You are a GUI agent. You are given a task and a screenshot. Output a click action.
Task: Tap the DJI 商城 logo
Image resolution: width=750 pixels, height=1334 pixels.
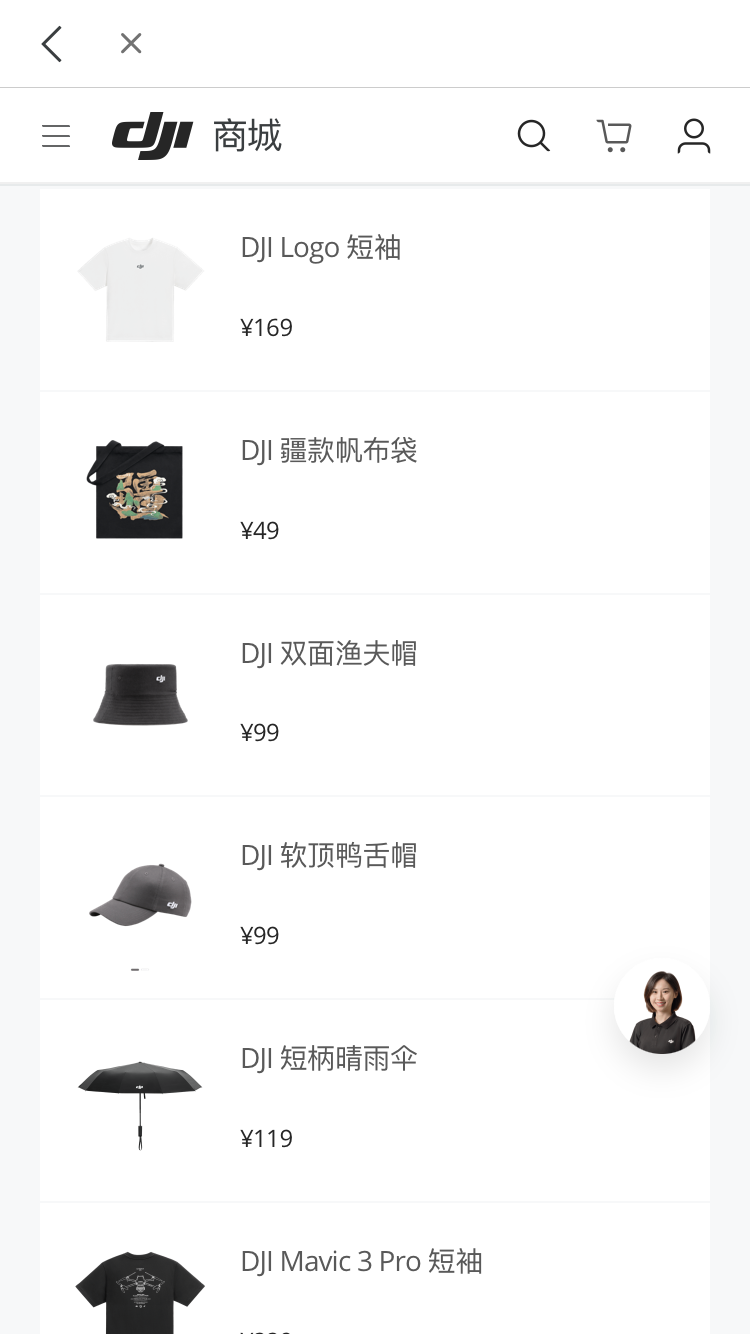point(197,136)
